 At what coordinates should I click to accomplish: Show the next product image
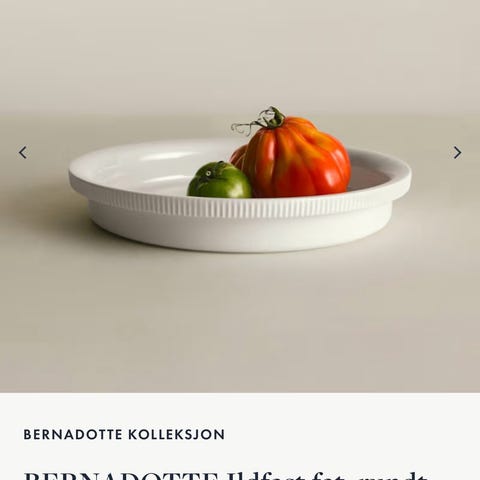pos(457,153)
